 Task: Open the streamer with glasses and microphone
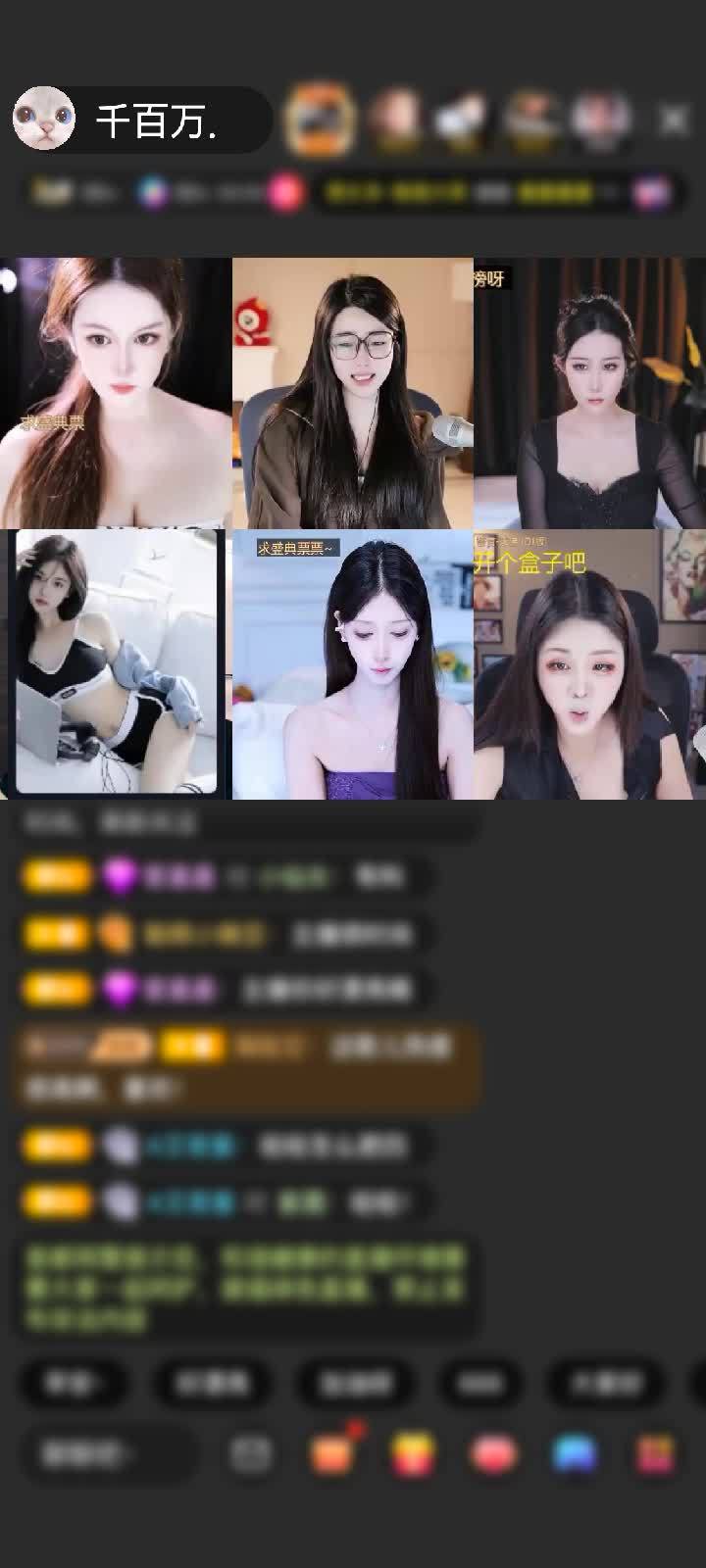pos(353,393)
